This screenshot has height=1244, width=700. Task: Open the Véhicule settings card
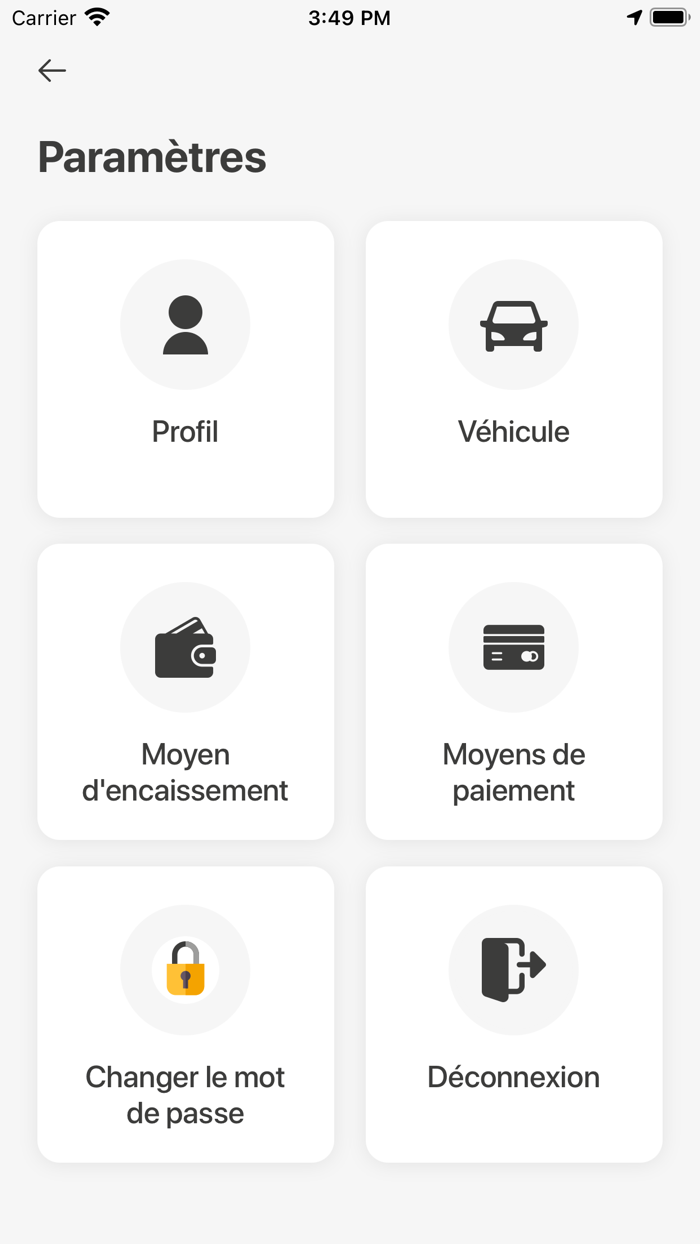click(514, 369)
